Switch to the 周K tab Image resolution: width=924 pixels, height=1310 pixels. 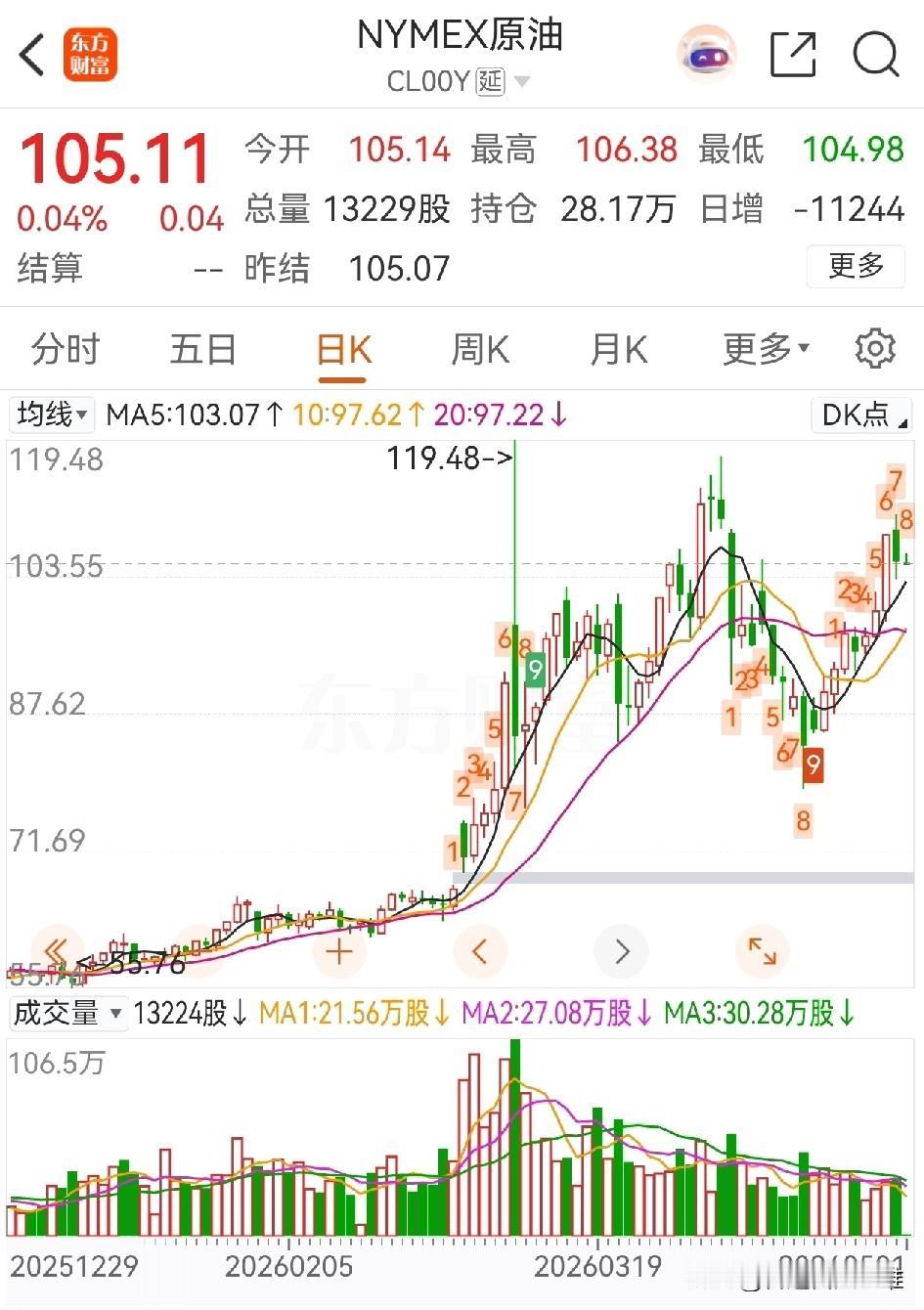(480, 349)
